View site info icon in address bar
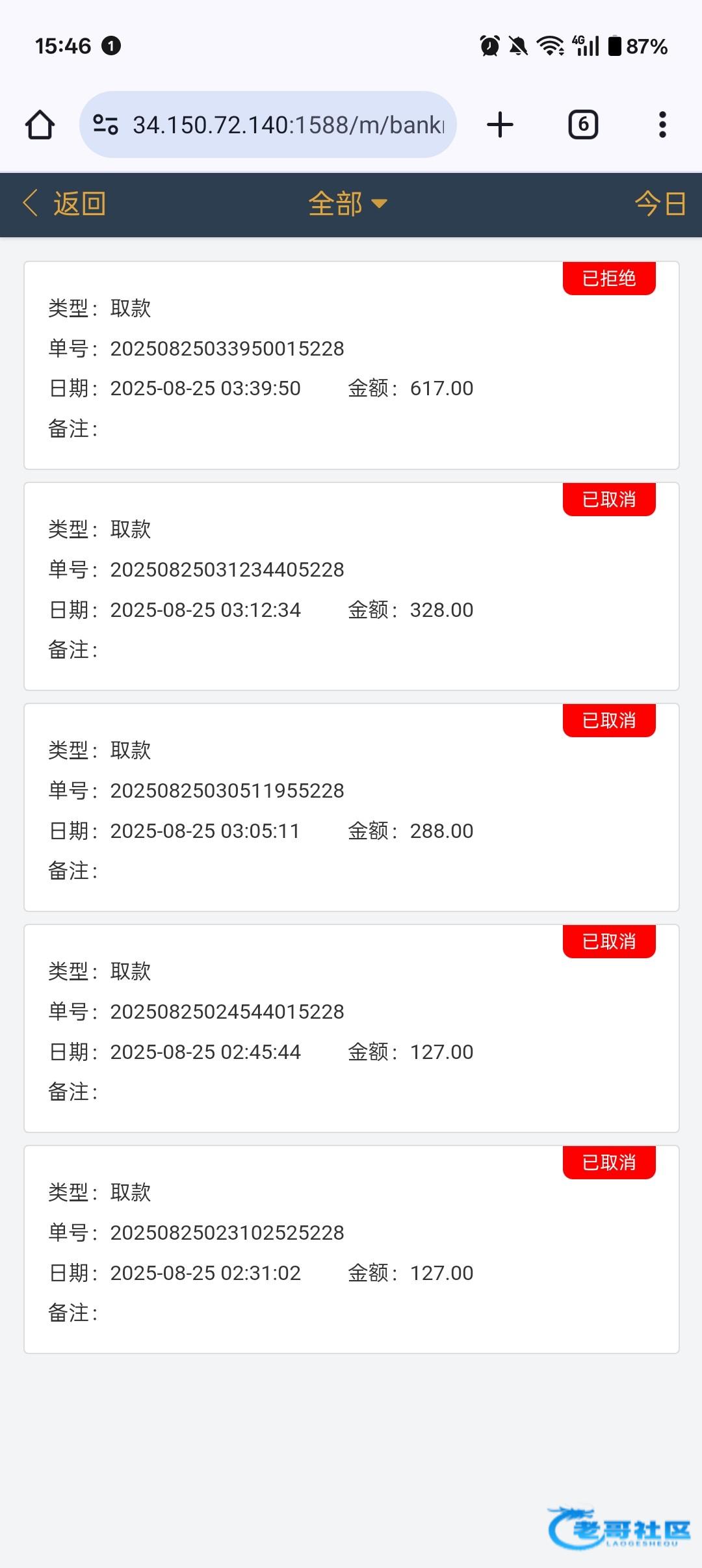The height and width of the screenshot is (1568, 702). coord(105,125)
